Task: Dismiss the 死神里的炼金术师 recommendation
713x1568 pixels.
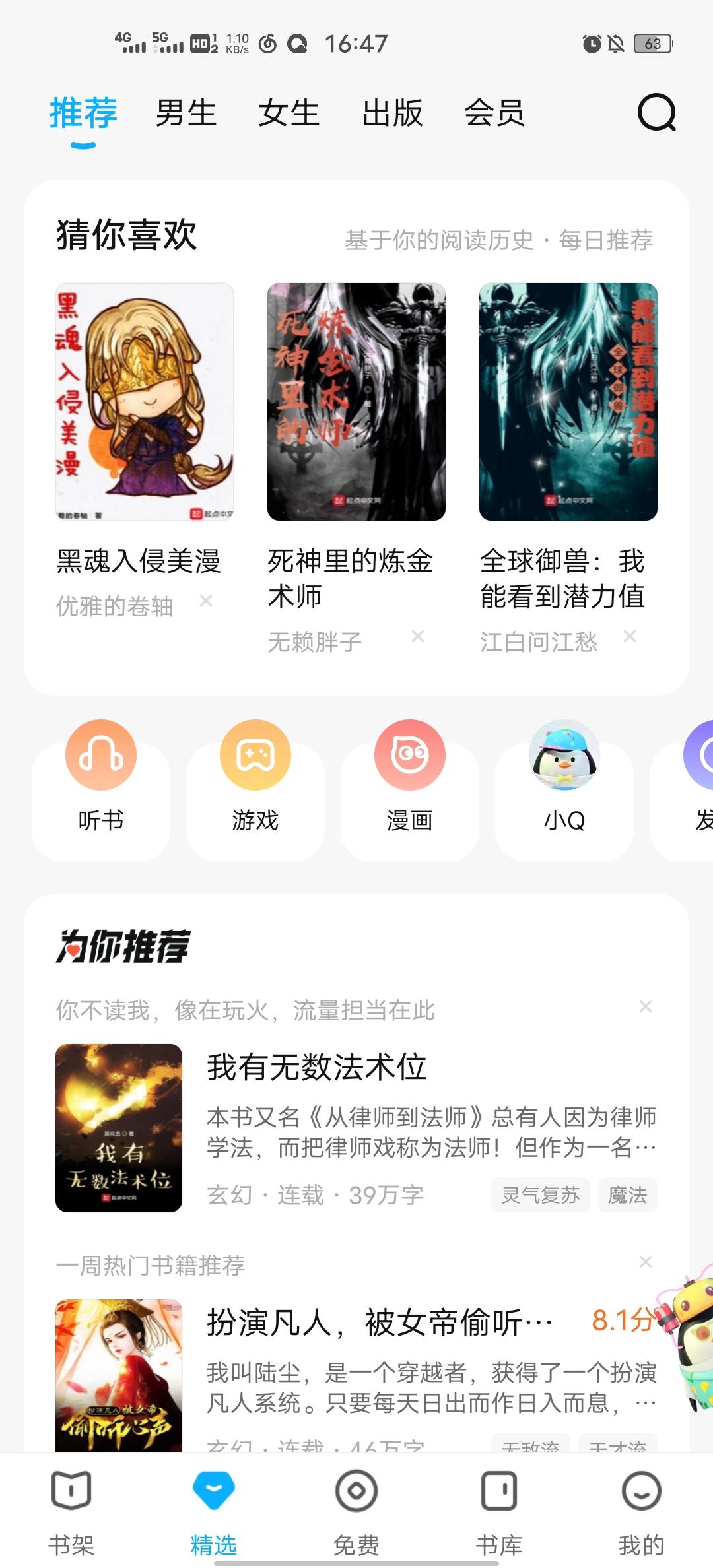Action: 418,636
